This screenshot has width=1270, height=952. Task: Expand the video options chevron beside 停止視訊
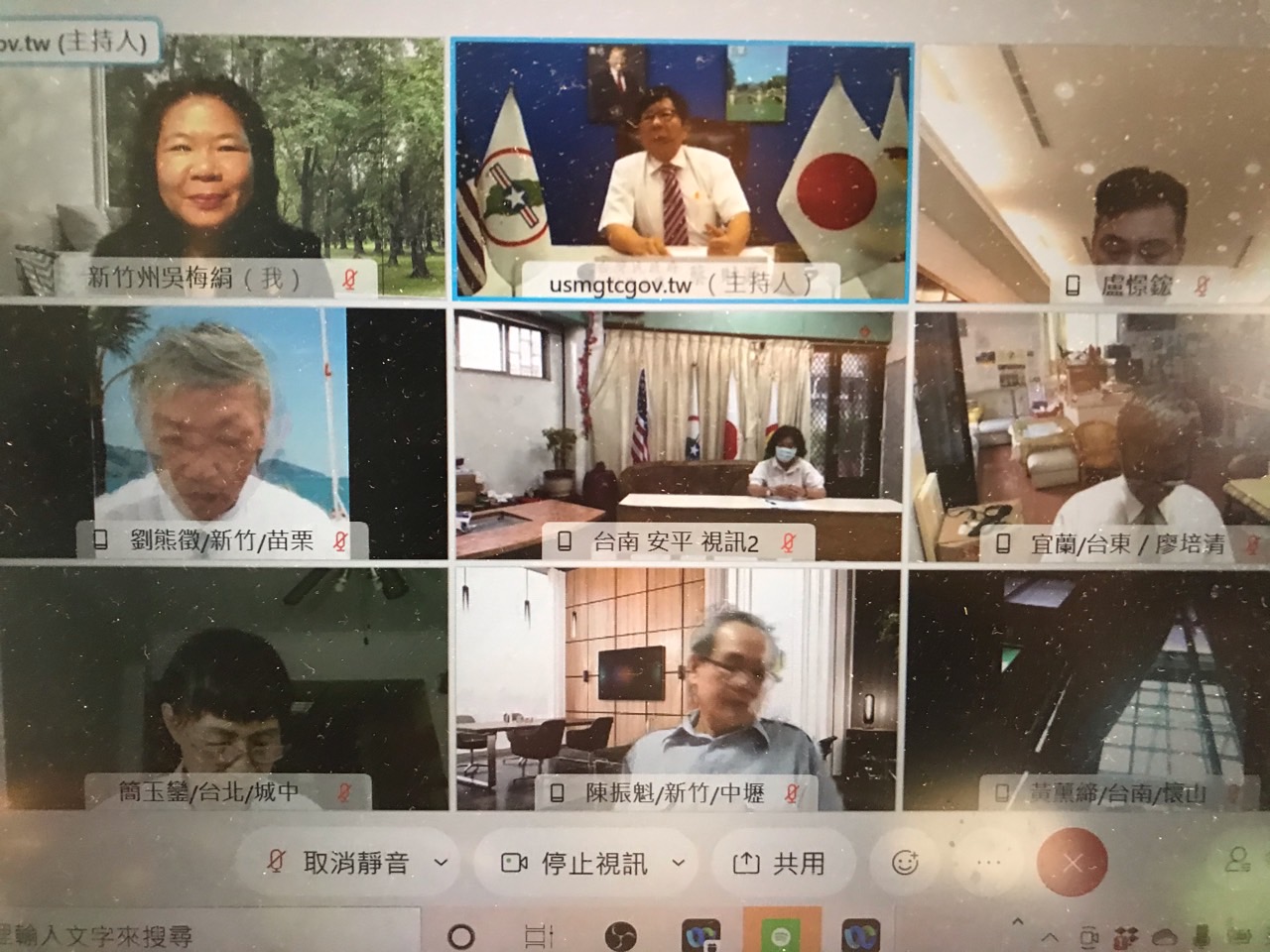679,864
